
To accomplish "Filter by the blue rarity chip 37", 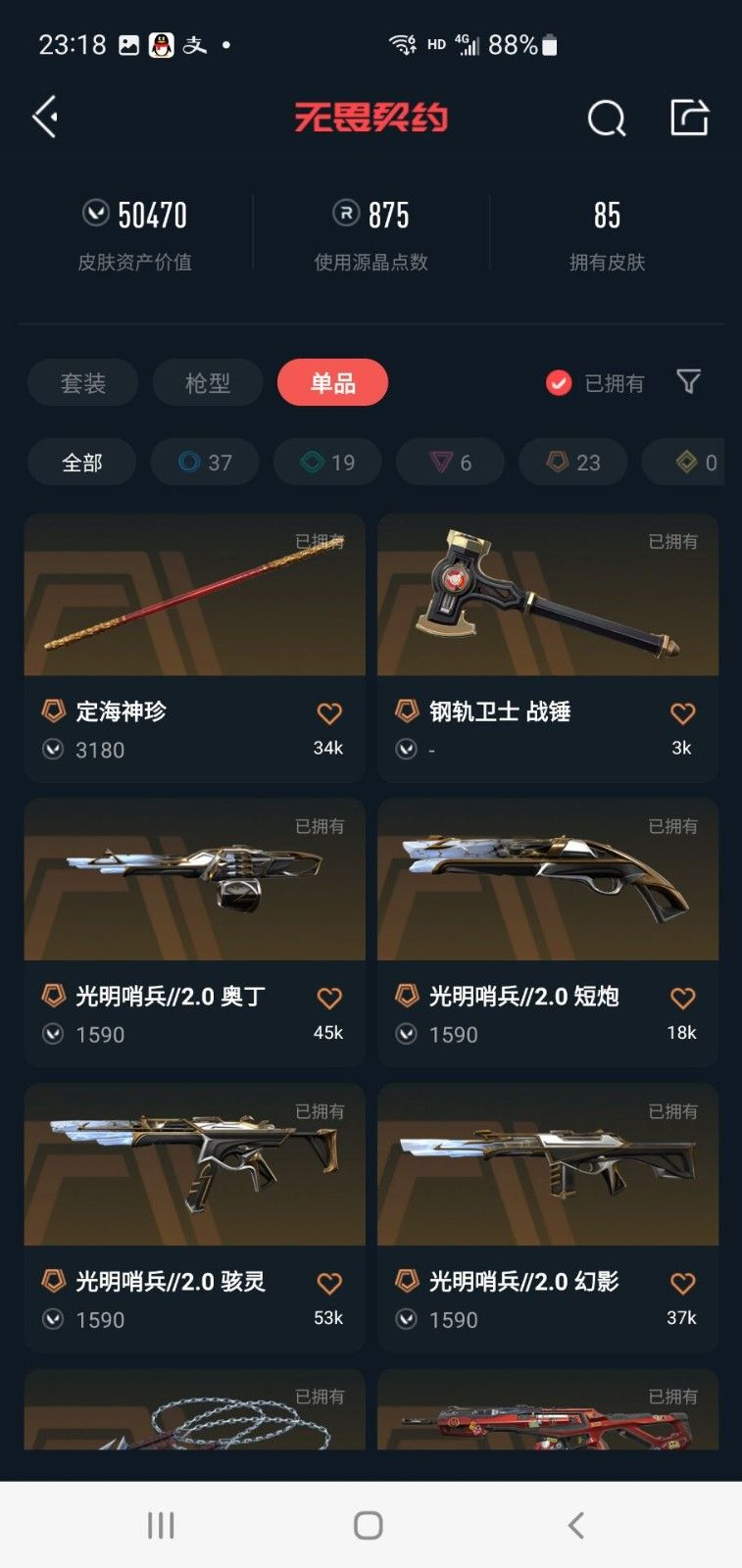I will (x=205, y=463).
